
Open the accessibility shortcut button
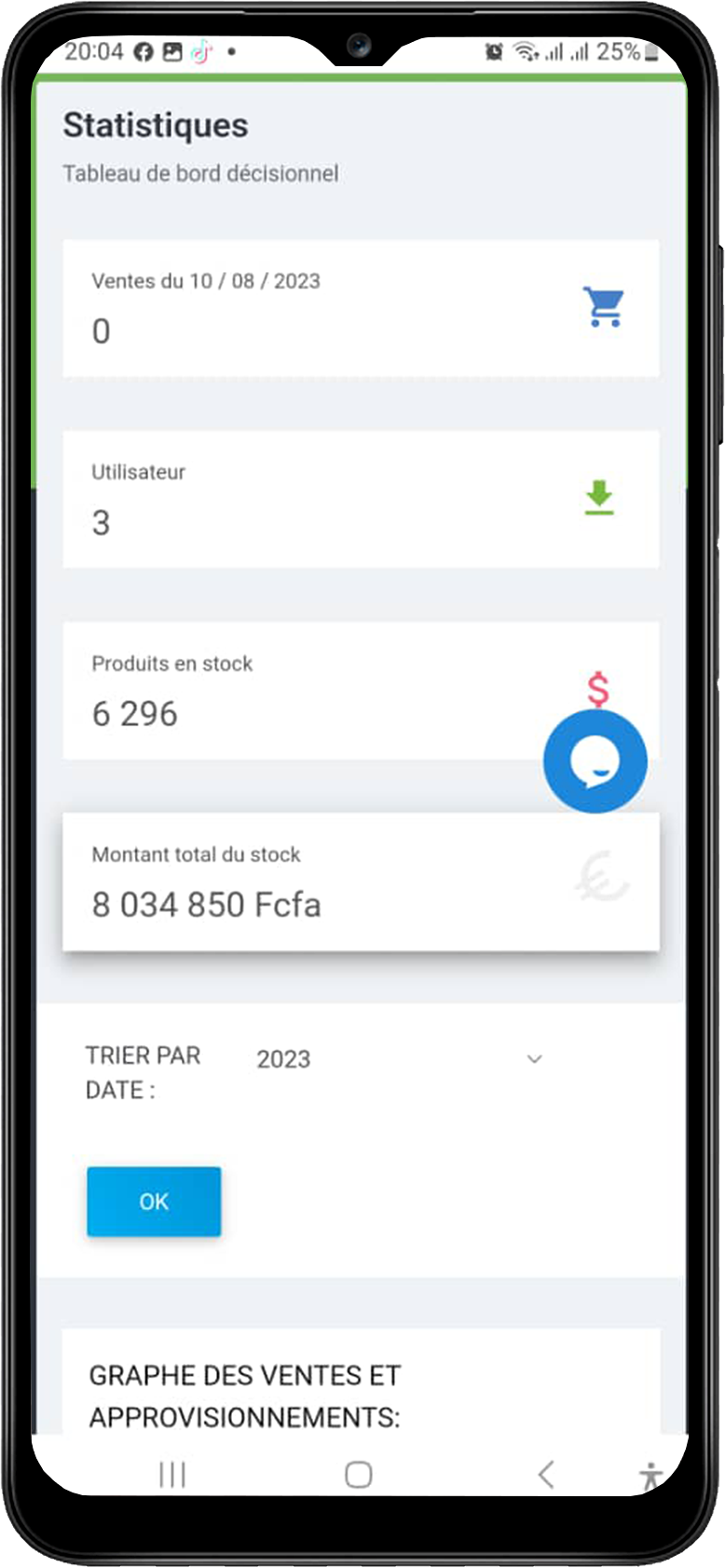click(650, 1475)
